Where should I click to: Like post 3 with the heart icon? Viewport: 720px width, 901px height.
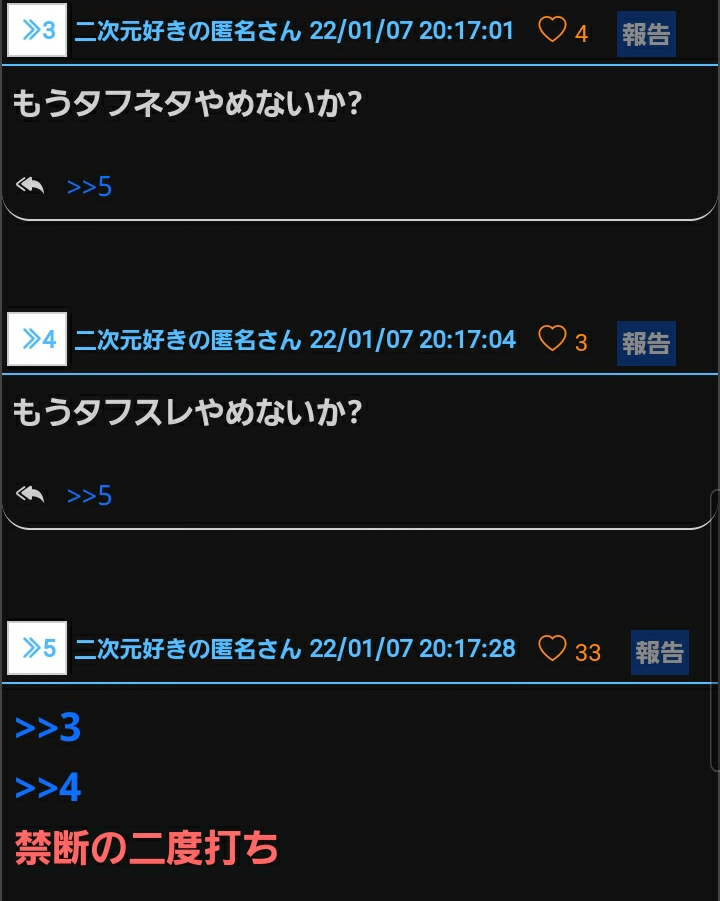[x=552, y=29]
